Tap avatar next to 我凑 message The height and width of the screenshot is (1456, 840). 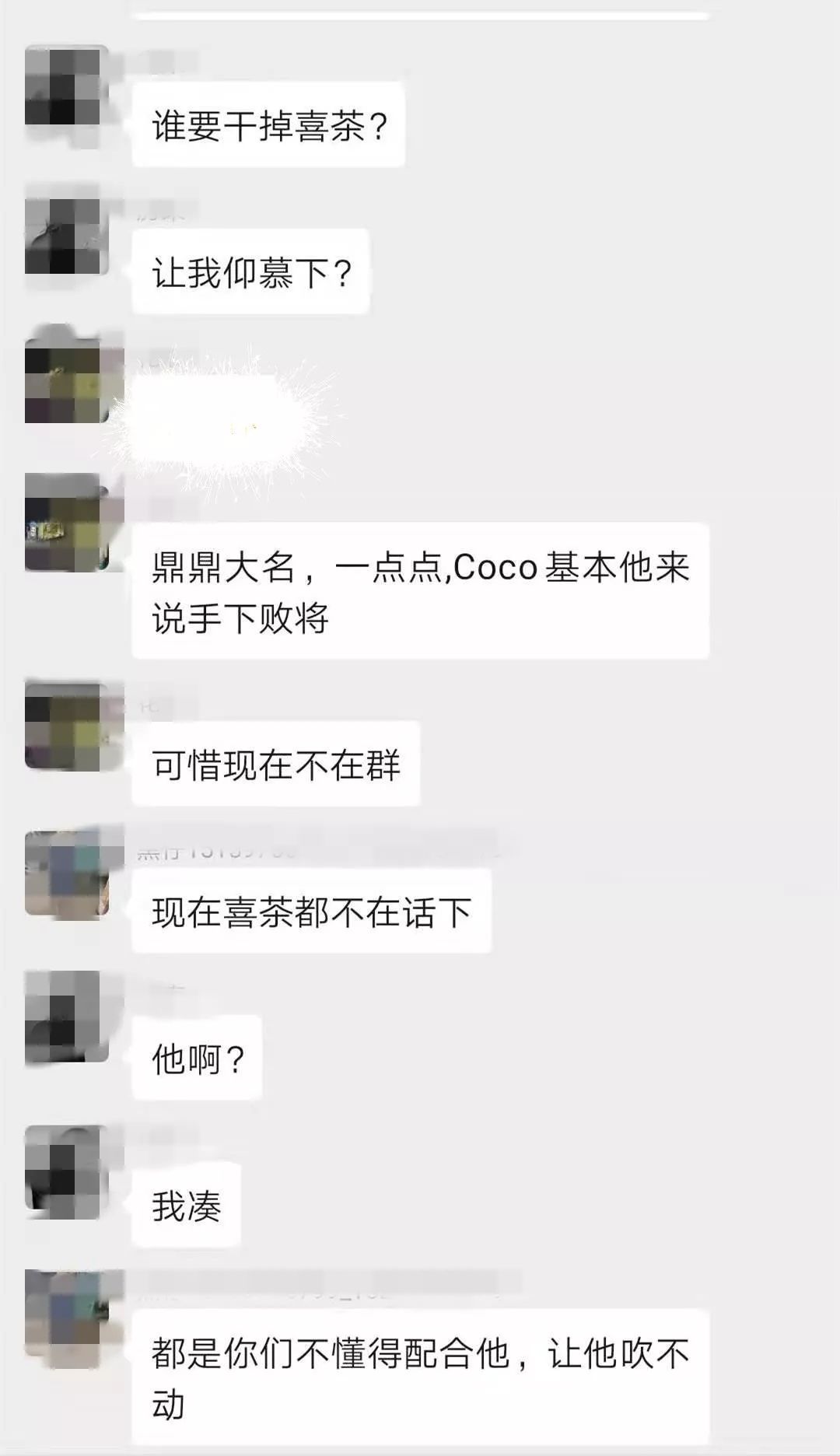[64, 1168]
